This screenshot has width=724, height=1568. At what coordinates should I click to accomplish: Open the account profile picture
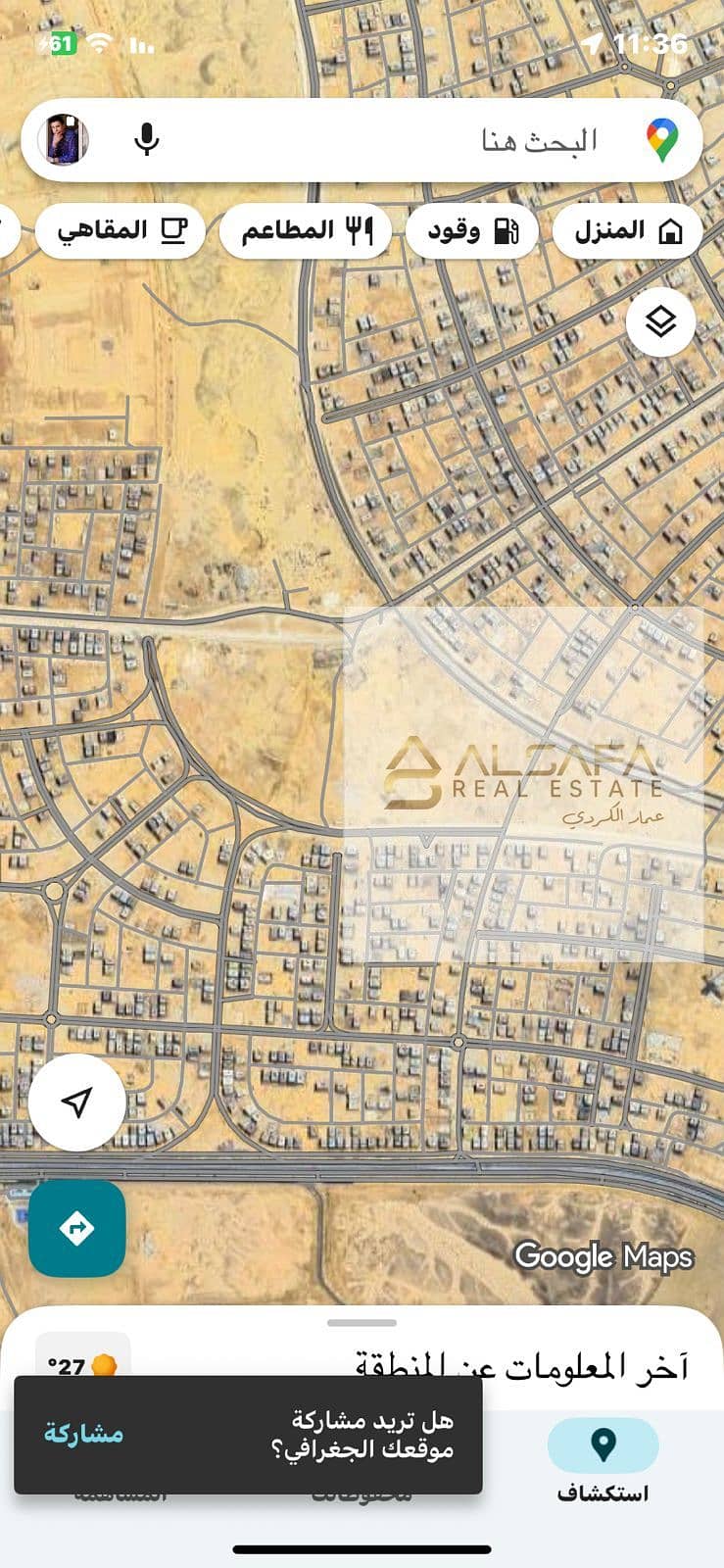point(64,140)
